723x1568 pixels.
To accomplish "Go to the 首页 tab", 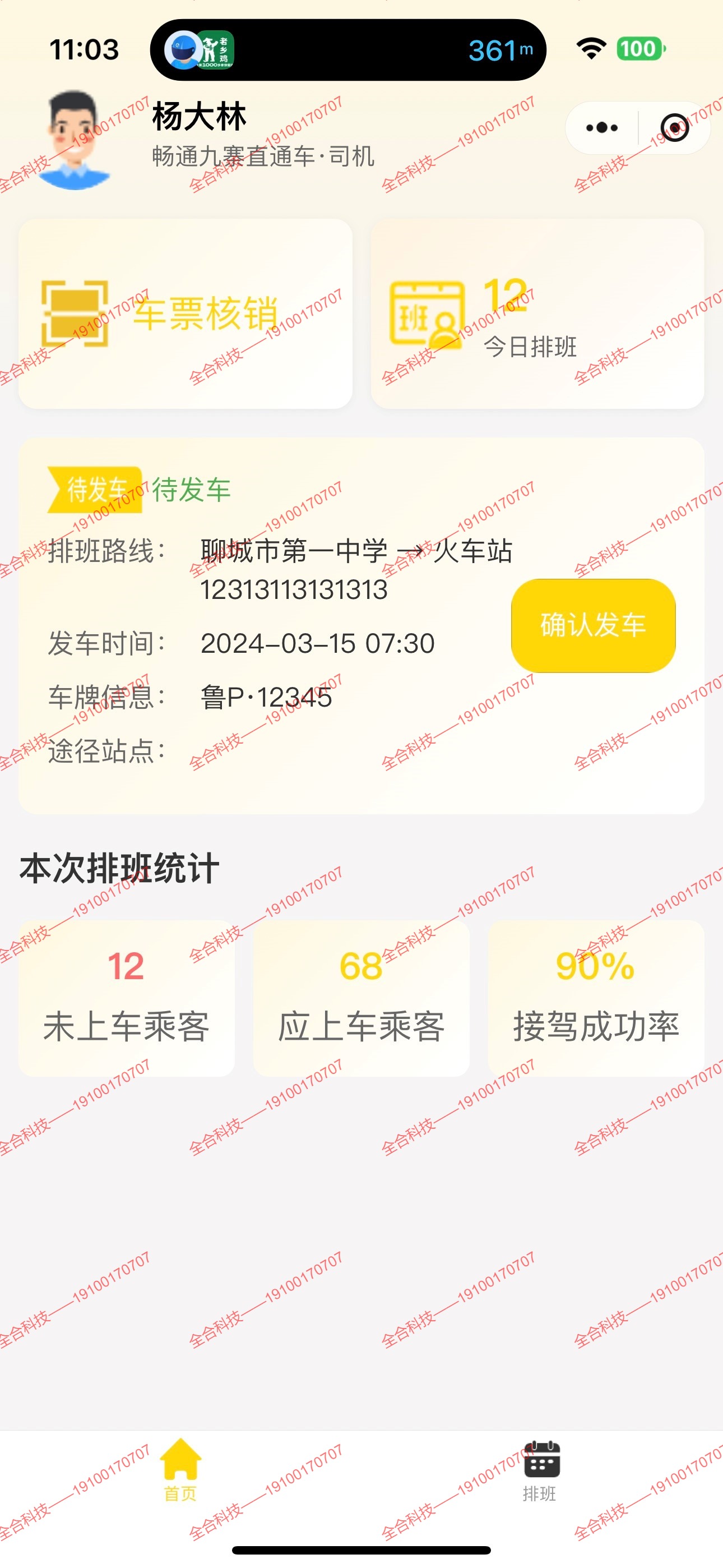I will pos(180,1469).
